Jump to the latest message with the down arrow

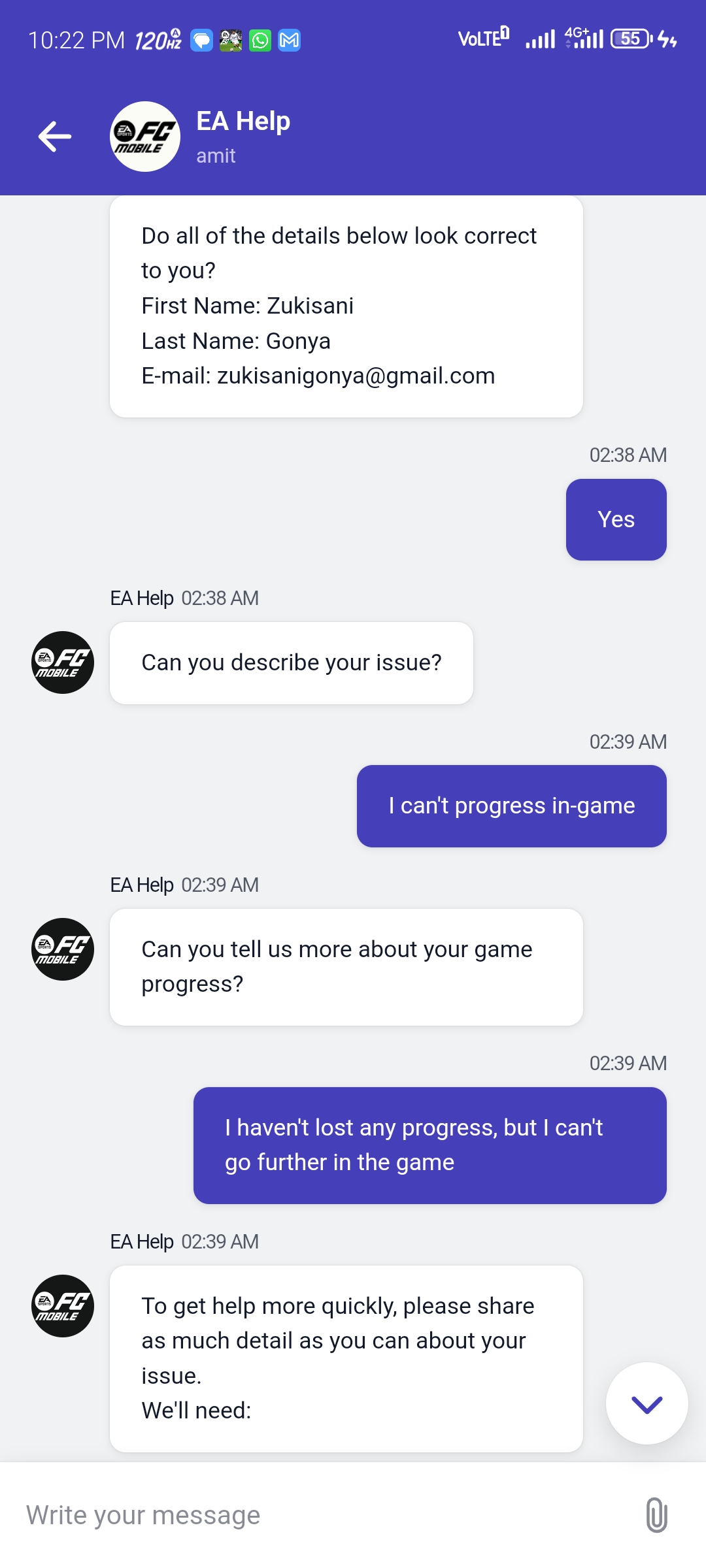coord(647,1403)
